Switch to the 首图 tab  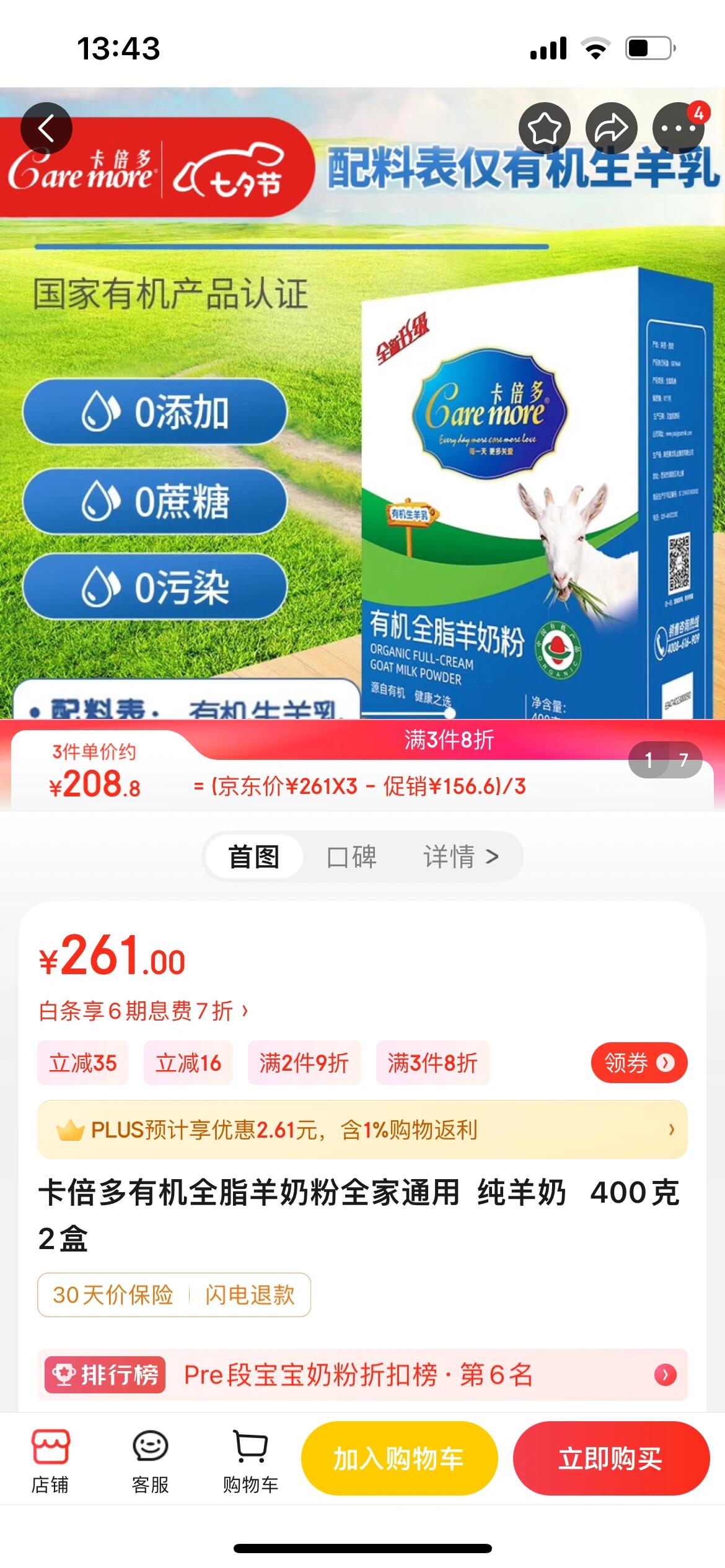coord(253,856)
